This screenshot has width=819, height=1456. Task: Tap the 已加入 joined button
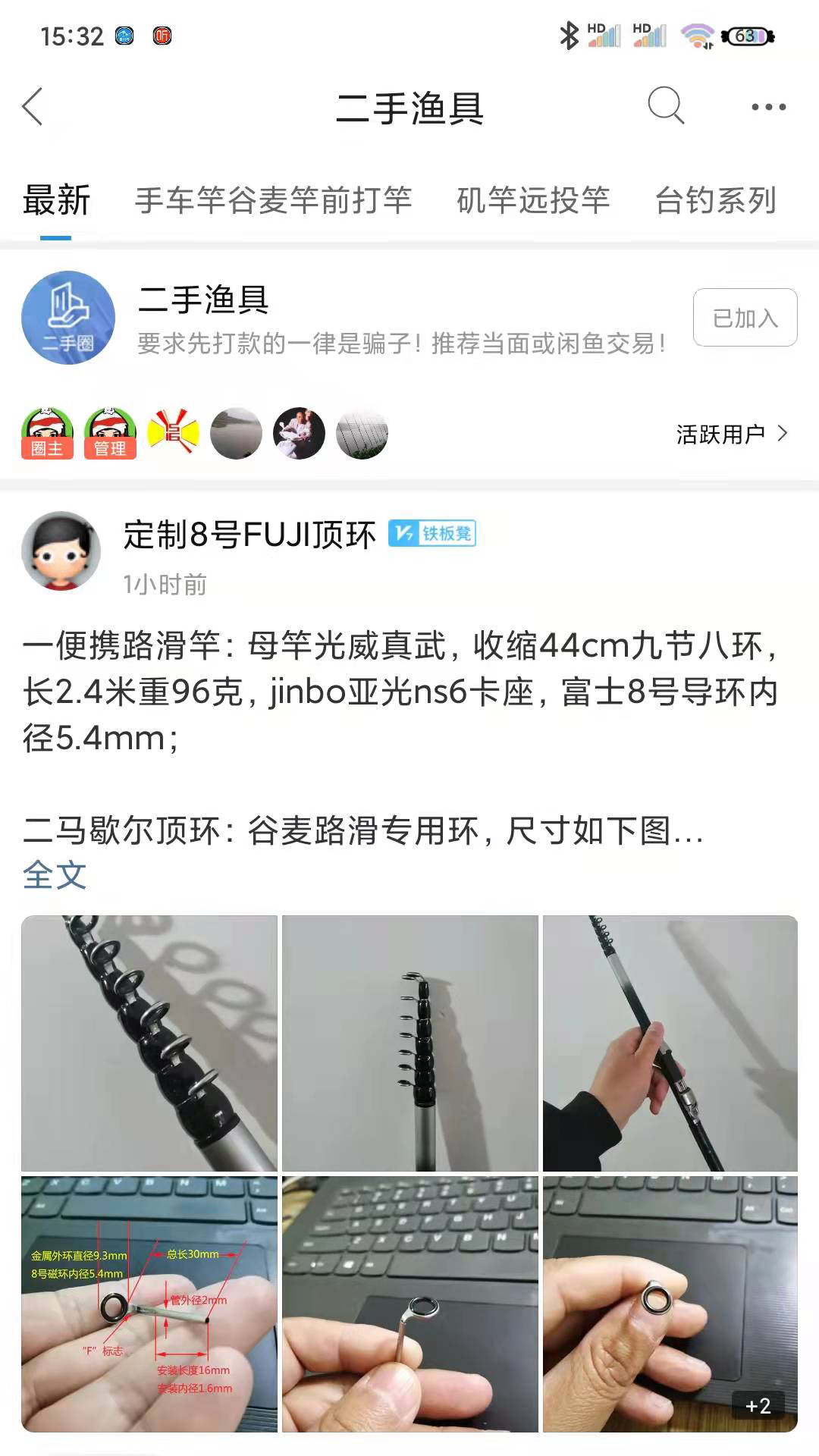click(x=745, y=318)
